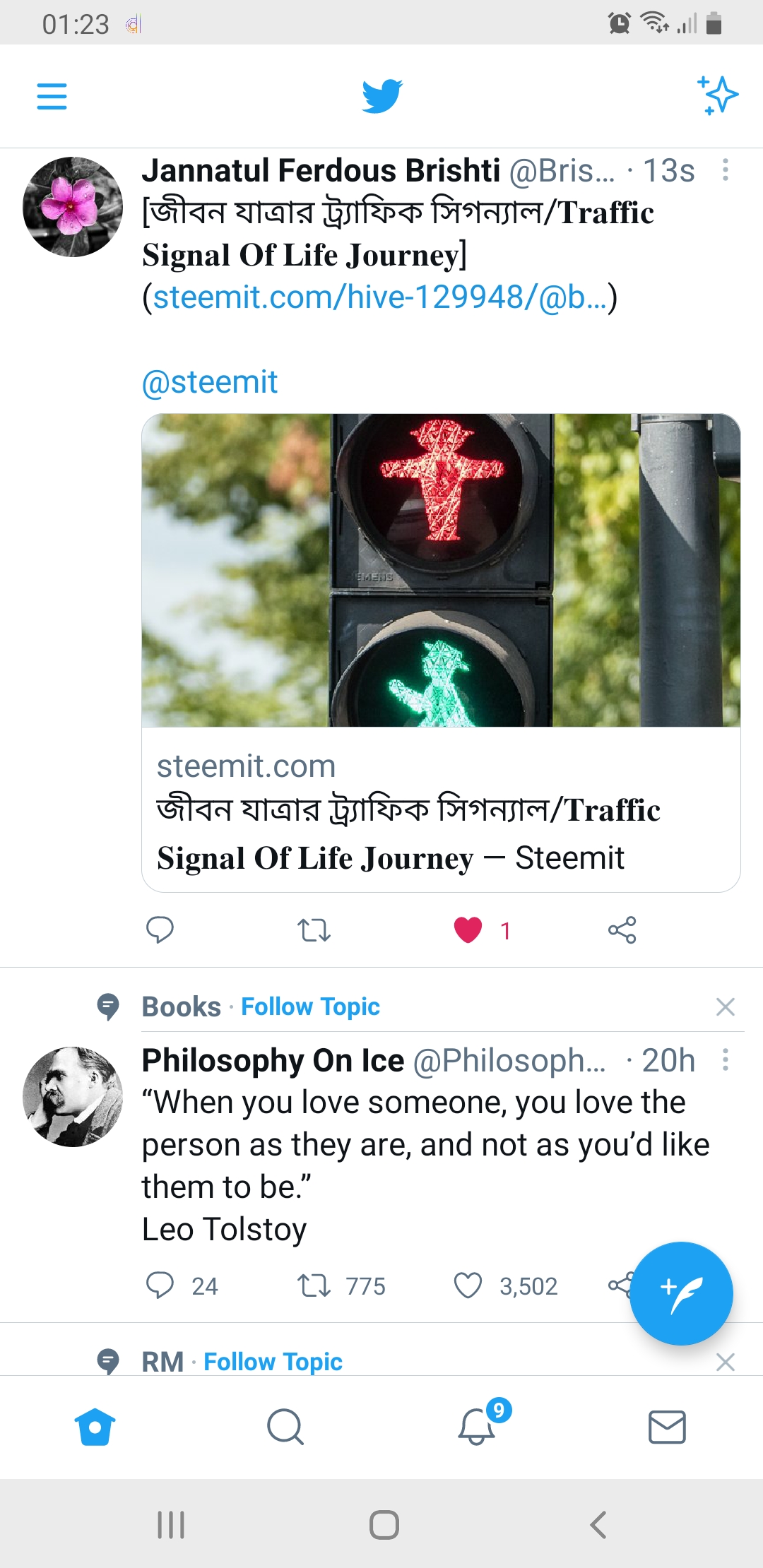Compose a new tweet
Image resolution: width=763 pixels, height=1568 pixels.
point(681,1293)
